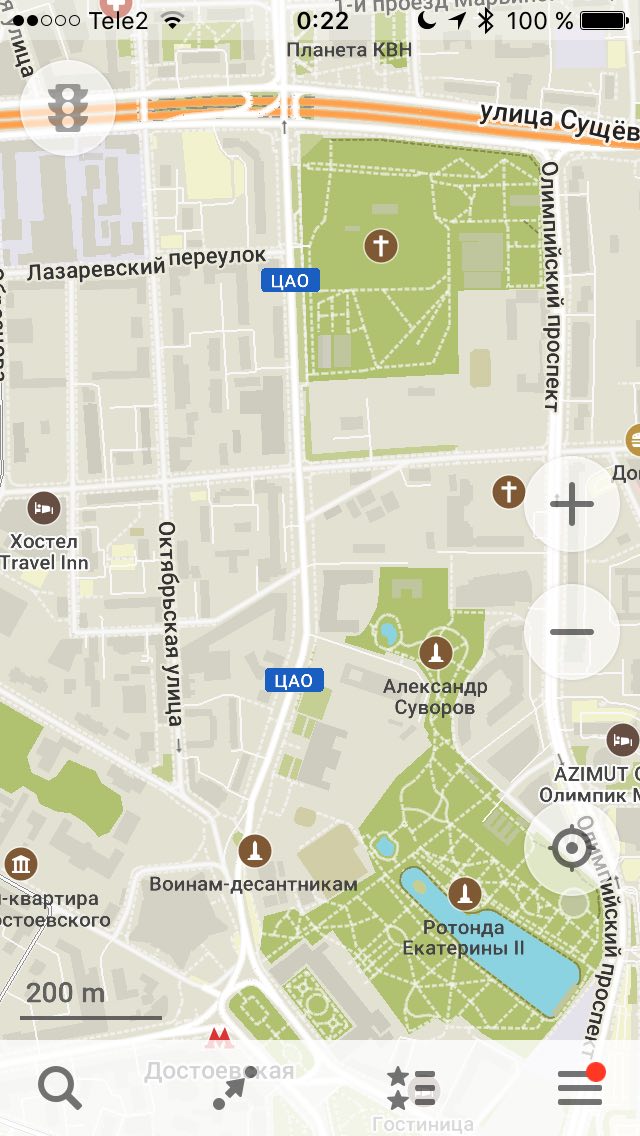Viewport: 640px width, 1136px height.
Task: Open bookmarks list
Action: point(411,1088)
